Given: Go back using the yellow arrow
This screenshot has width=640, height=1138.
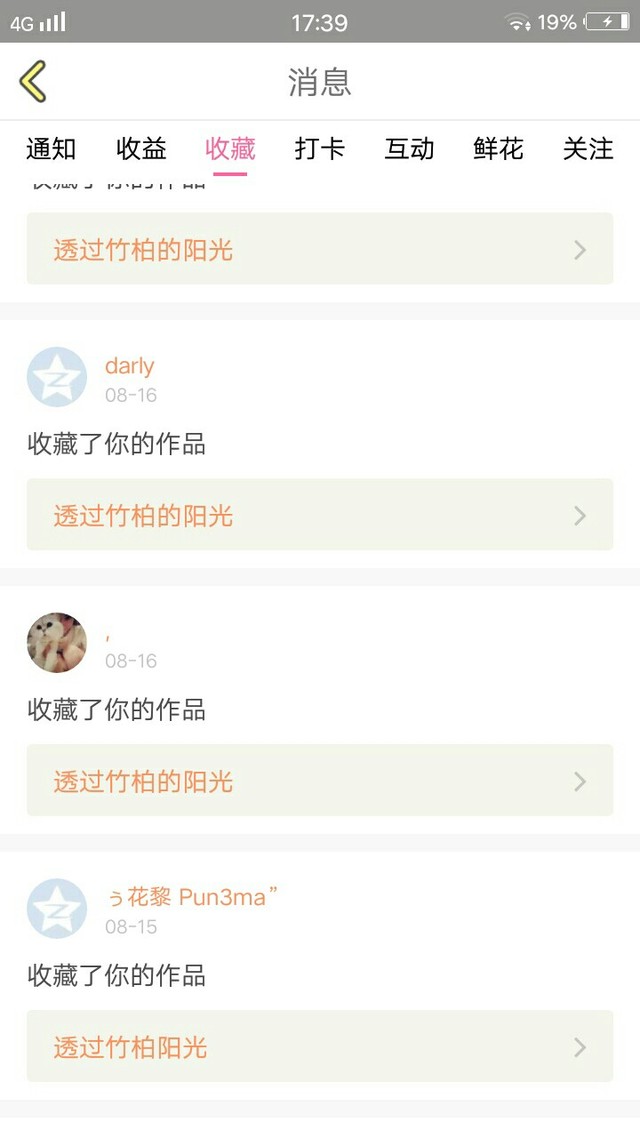Looking at the screenshot, I should pyautogui.click(x=33, y=81).
